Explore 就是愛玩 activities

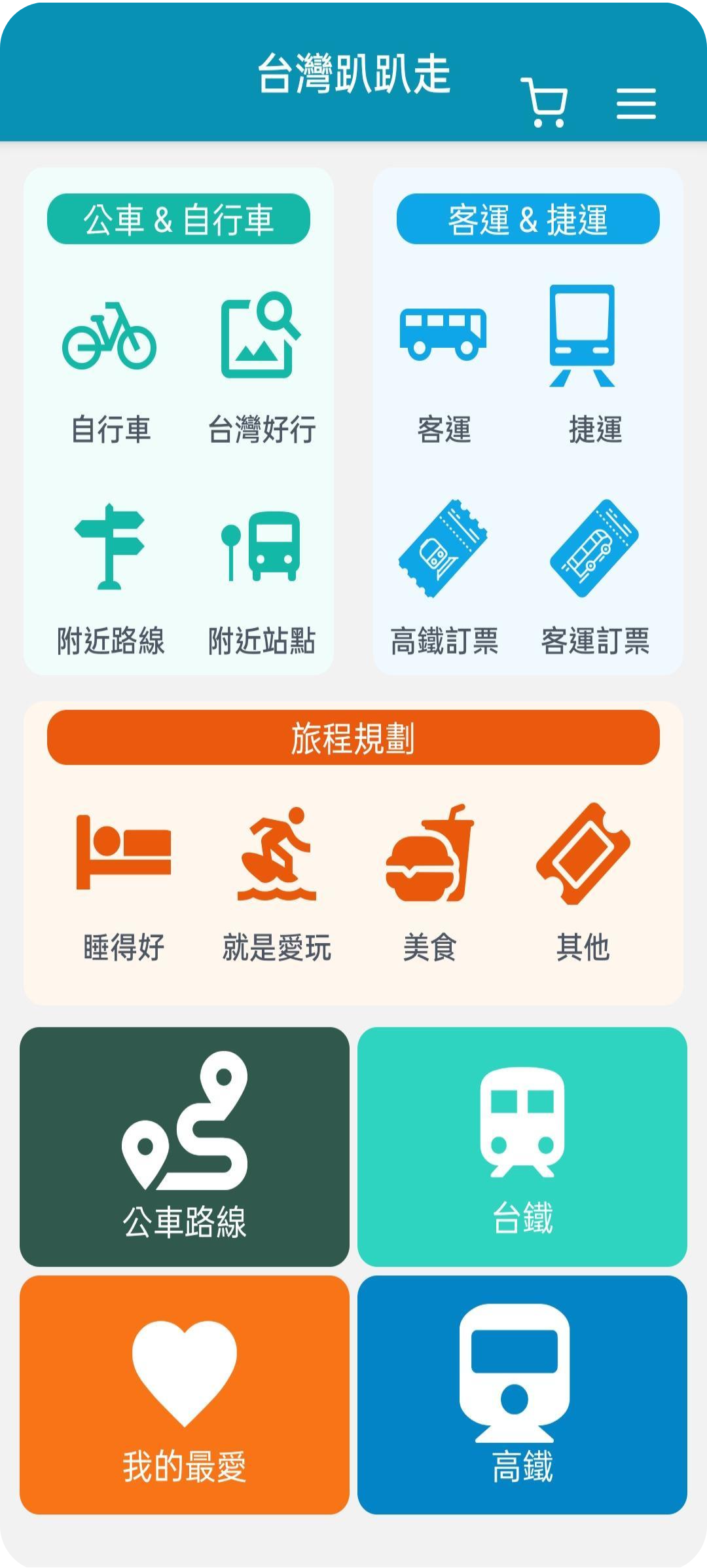coord(276,881)
